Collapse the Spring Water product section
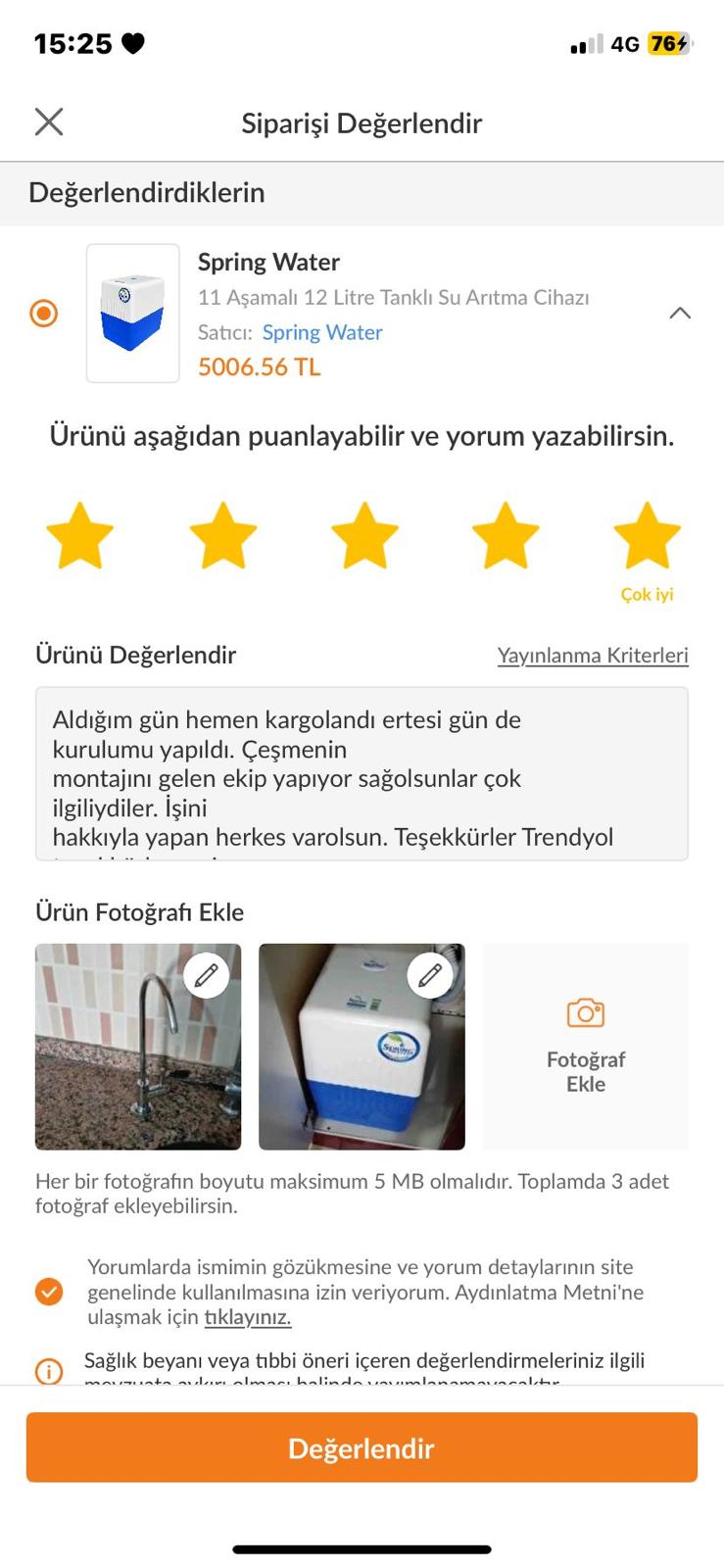The height and width of the screenshot is (1568, 724). (680, 314)
